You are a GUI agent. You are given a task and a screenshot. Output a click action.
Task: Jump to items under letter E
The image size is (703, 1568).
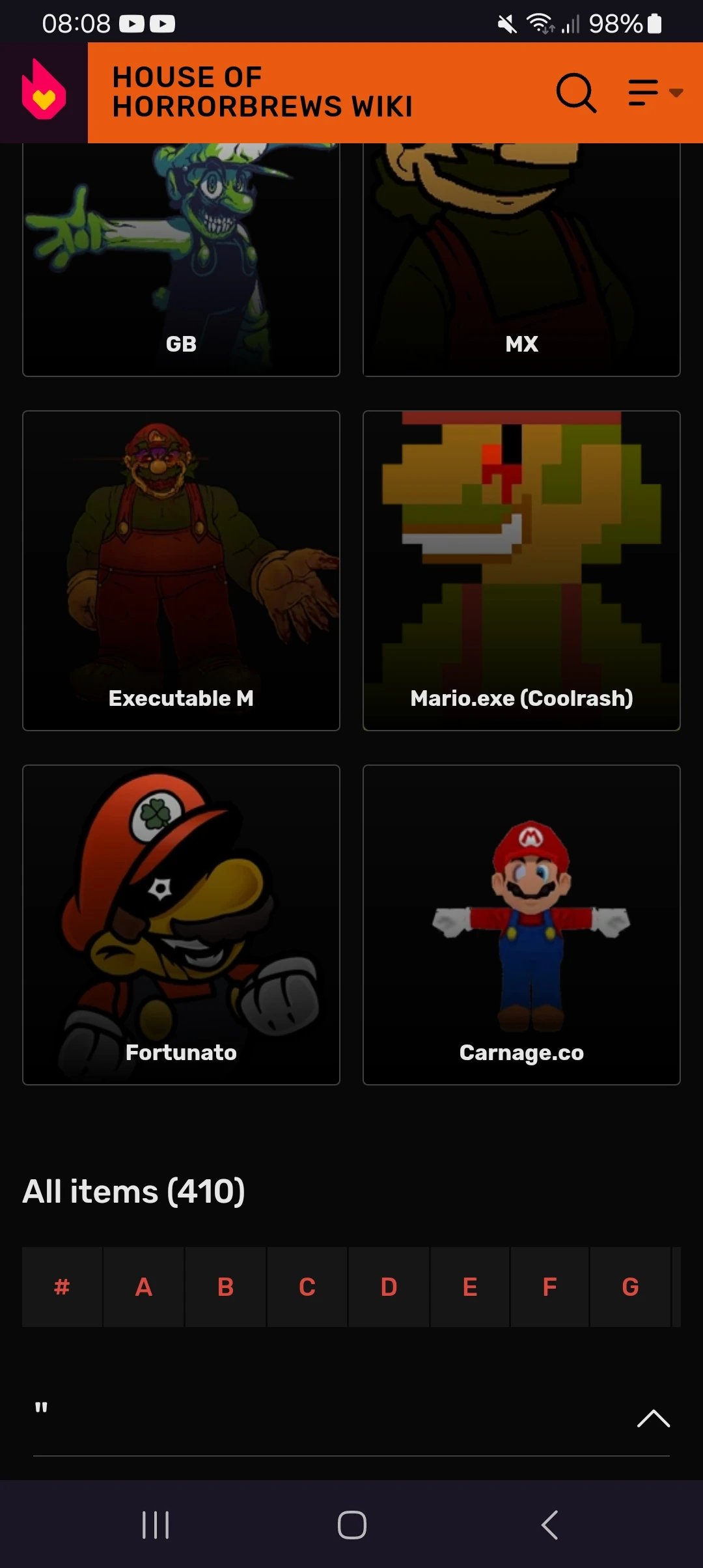coord(470,1287)
